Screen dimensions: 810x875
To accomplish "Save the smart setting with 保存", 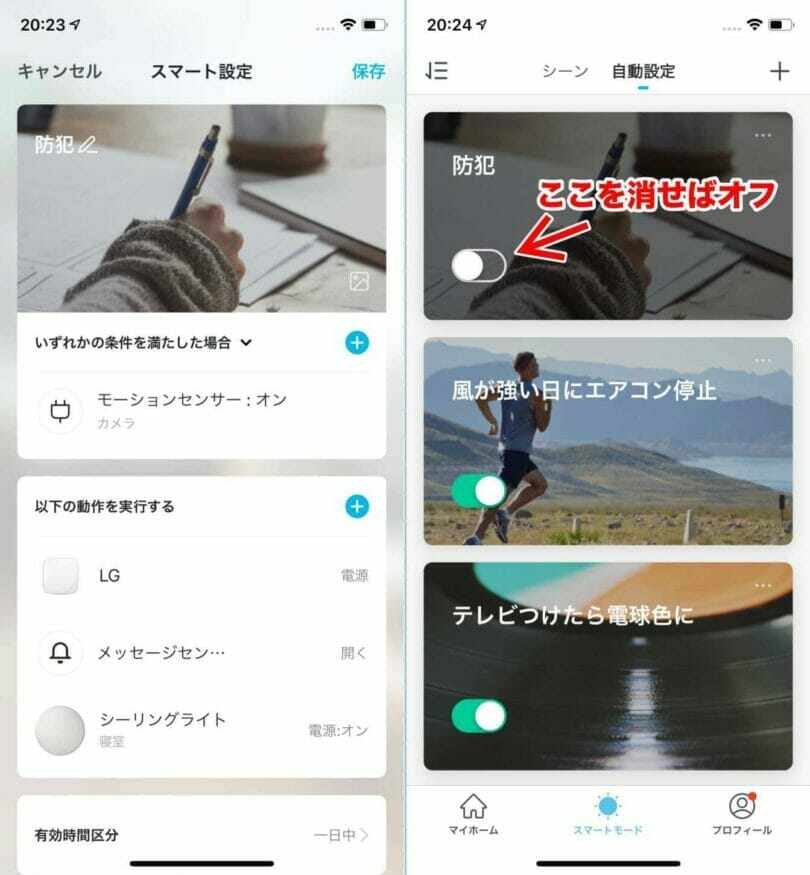I will point(368,71).
